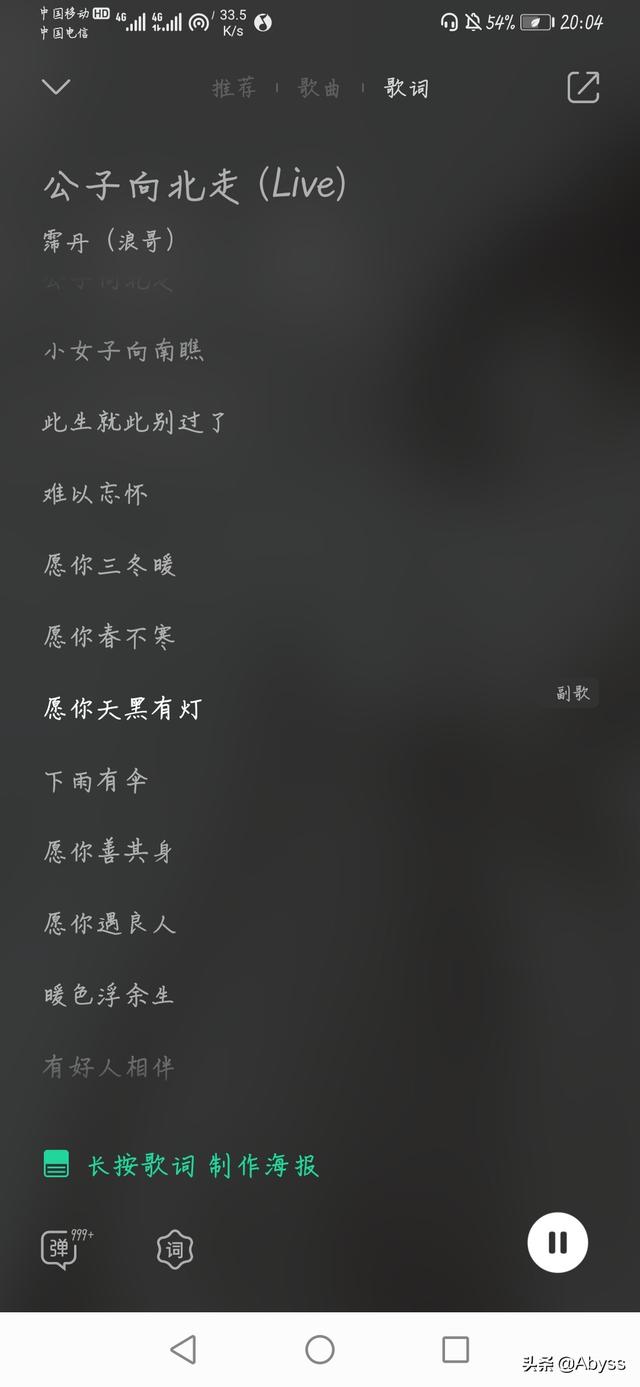Collapse the player with the down chevron
This screenshot has width=640, height=1387.
[x=56, y=87]
